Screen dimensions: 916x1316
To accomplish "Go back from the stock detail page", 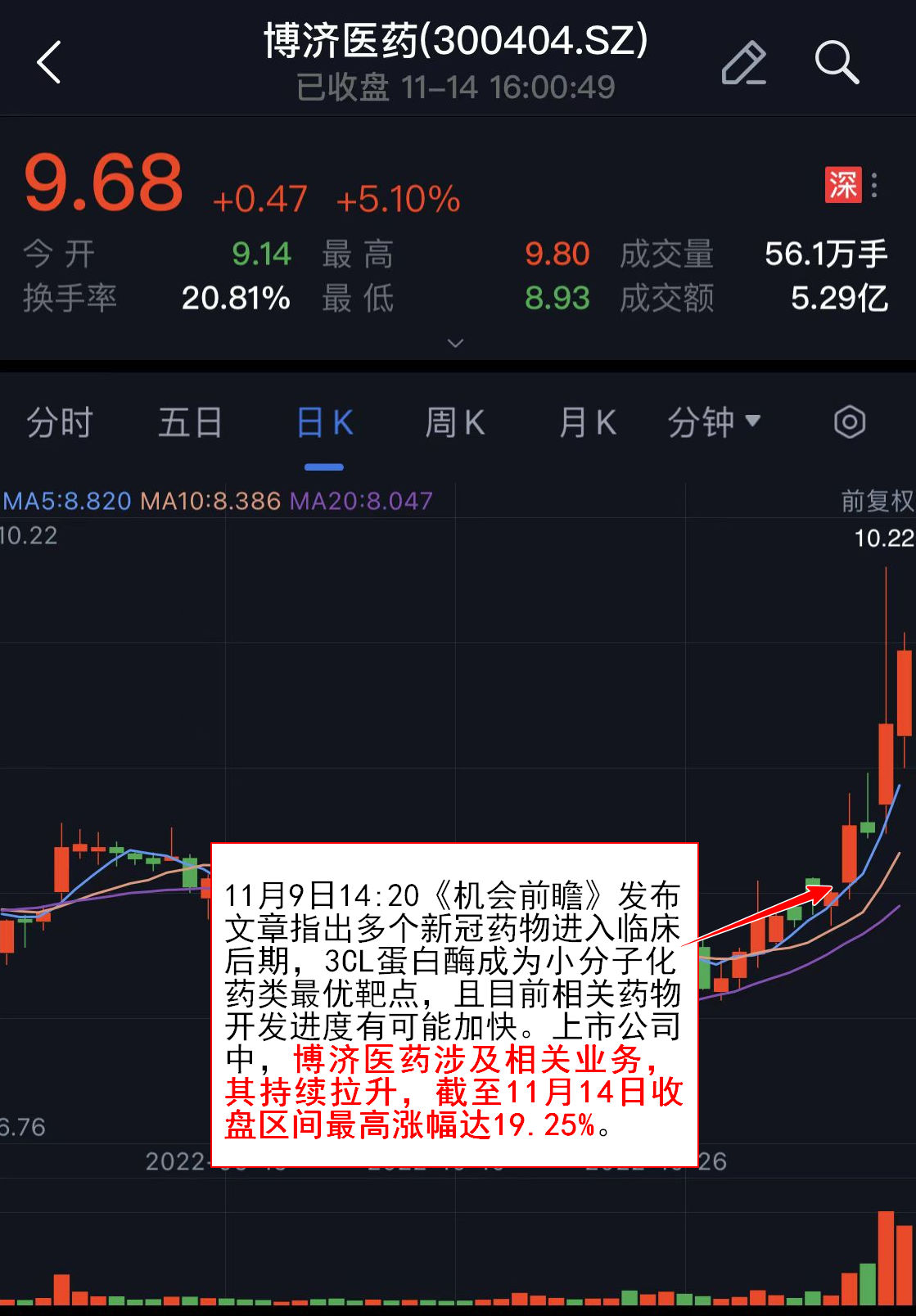I will pos(49,62).
